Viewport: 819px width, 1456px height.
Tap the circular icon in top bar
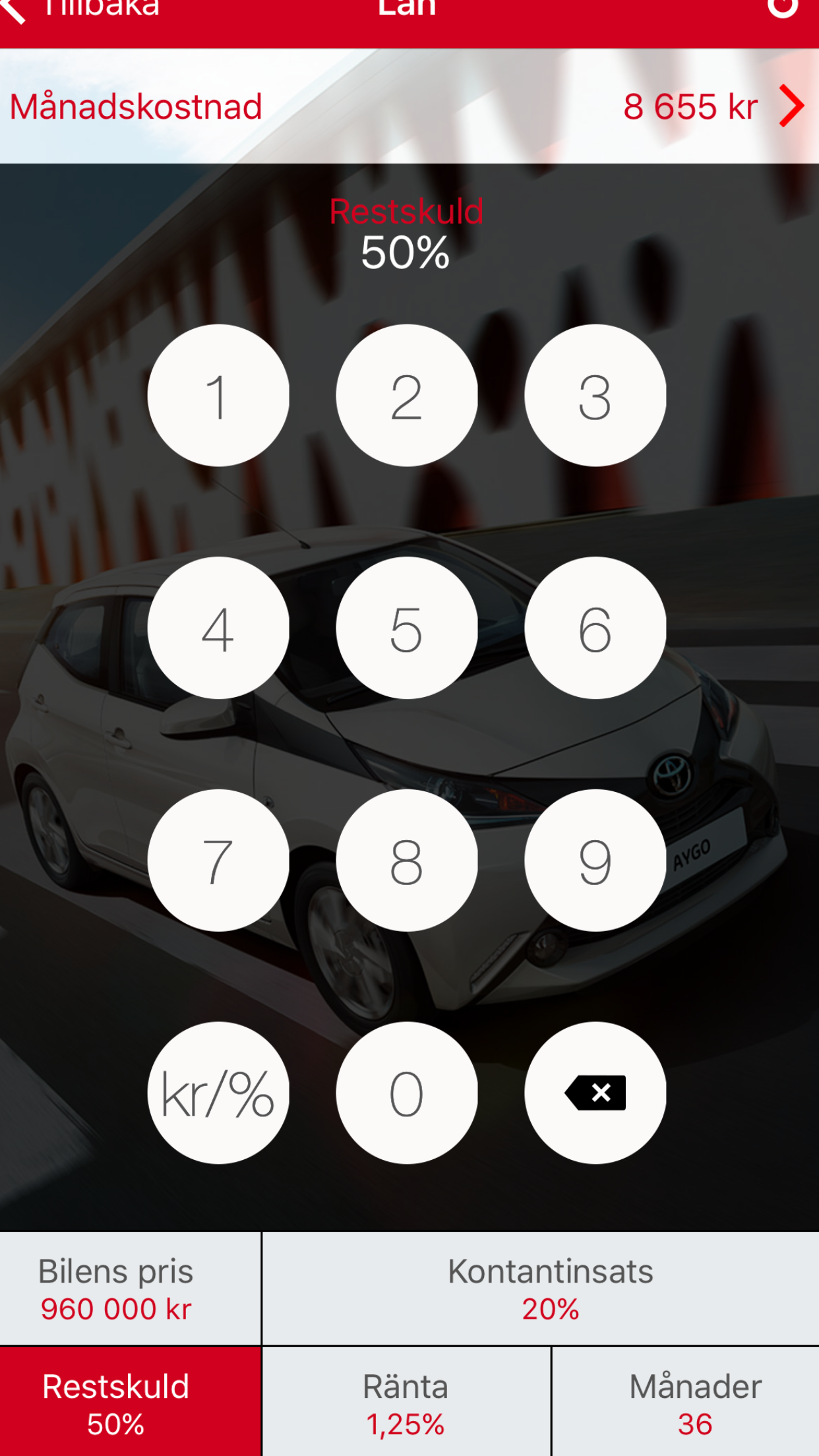click(783, 7)
